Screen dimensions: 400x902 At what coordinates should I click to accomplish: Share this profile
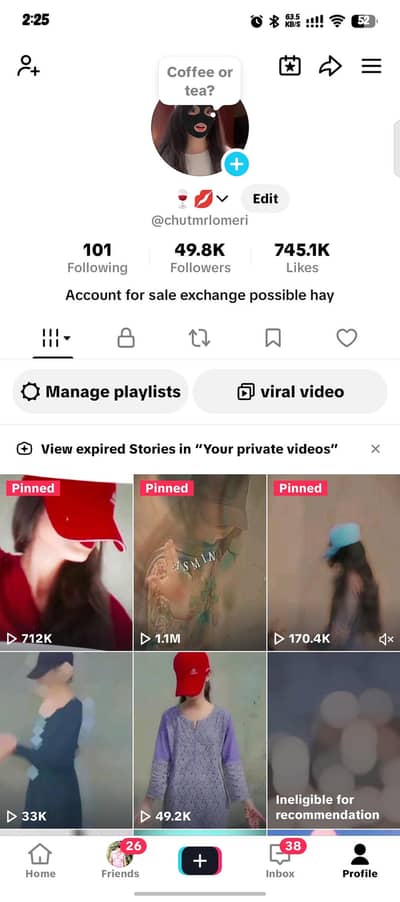pyautogui.click(x=330, y=66)
